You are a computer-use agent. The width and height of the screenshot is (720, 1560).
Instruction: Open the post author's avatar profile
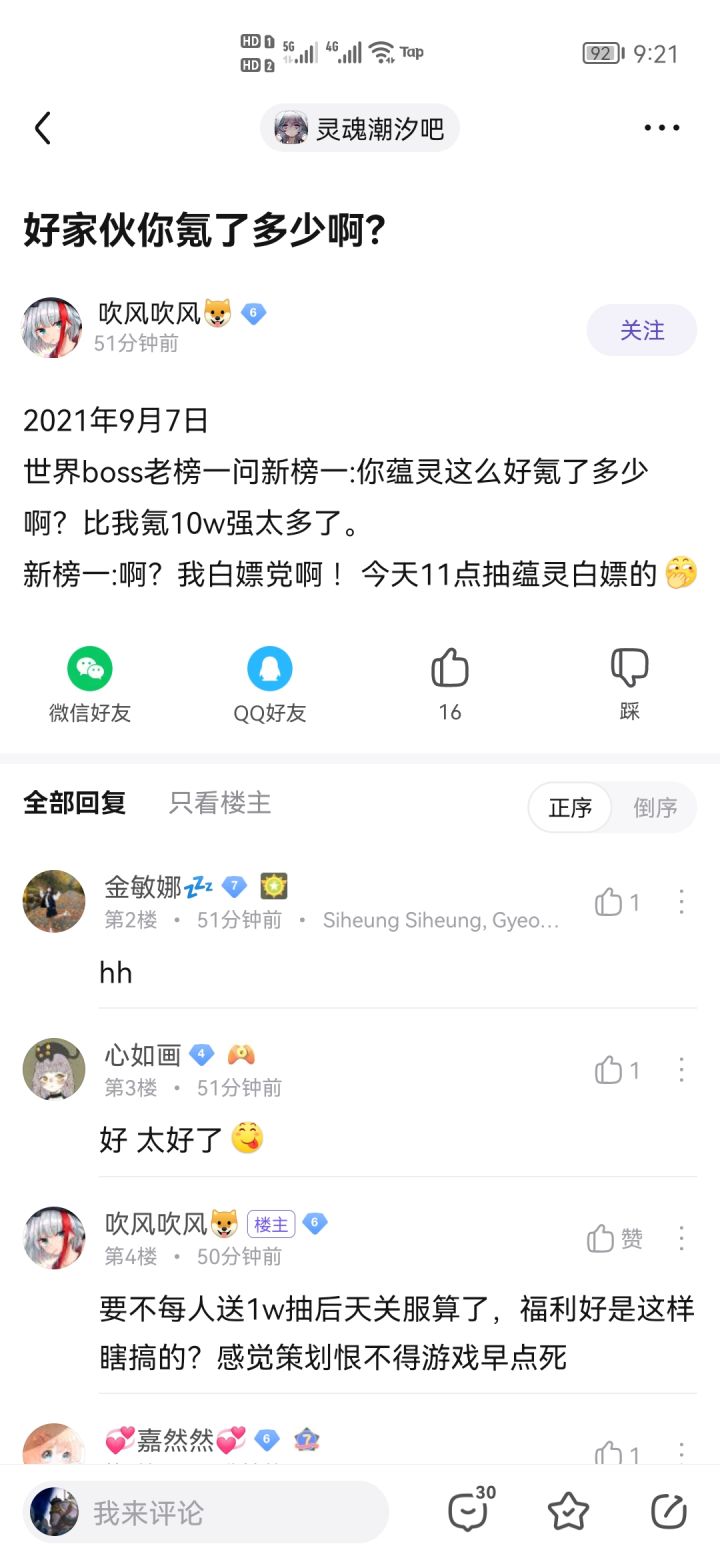pyautogui.click(x=52, y=327)
